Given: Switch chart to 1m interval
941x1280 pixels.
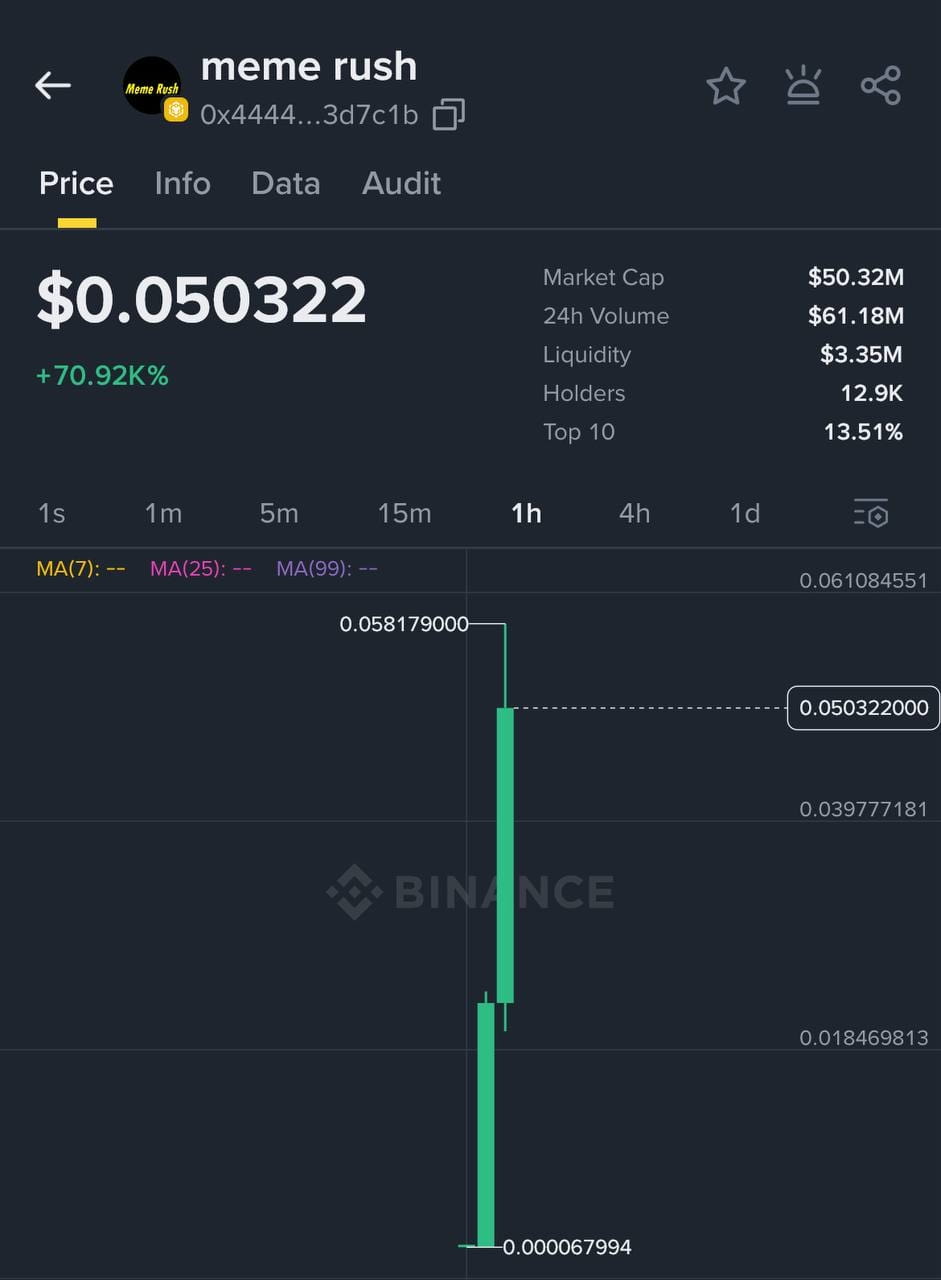Looking at the screenshot, I should click(163, 513).
